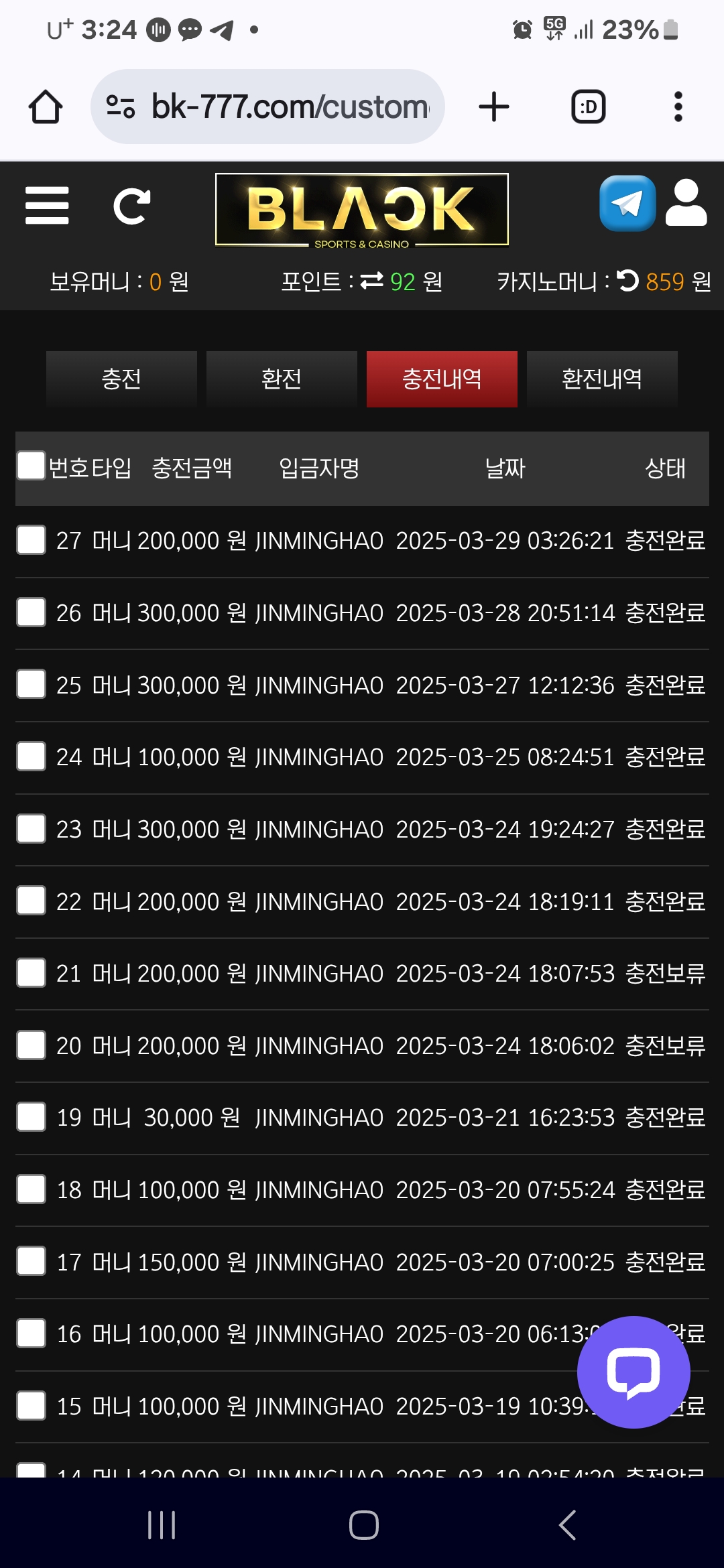This screenshot has height=1568, width=724.
Task: Convert points using the swap arrows icon
Action: tap(372, 281)
